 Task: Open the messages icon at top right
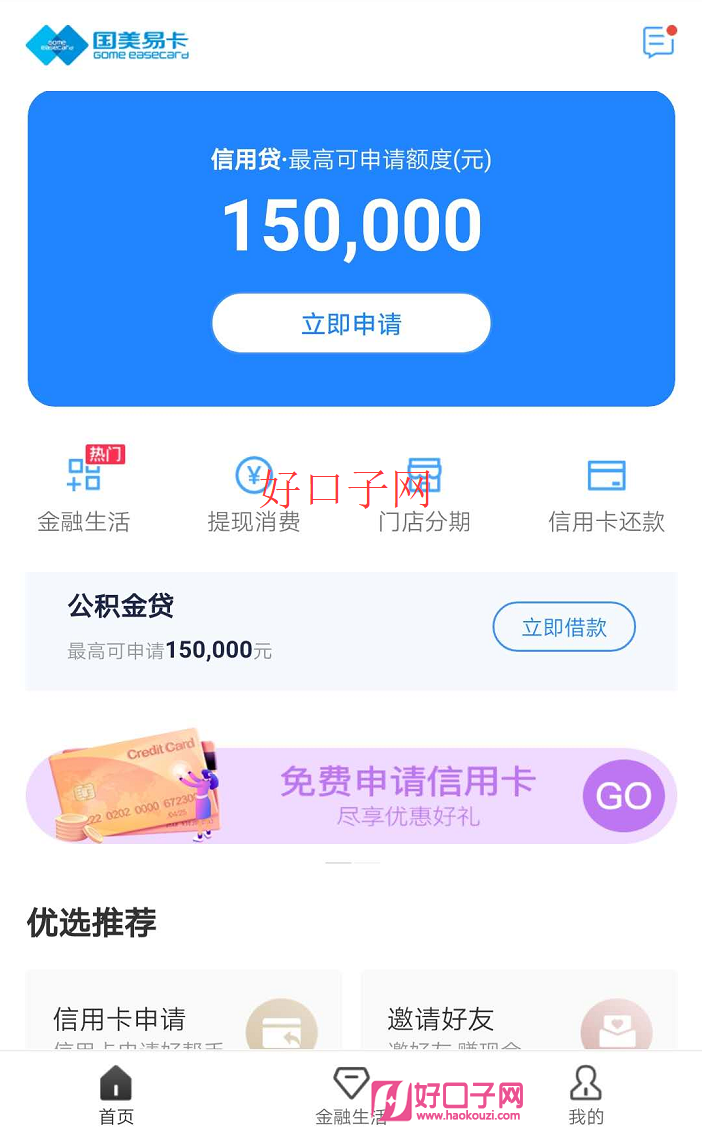pos(658,42)
